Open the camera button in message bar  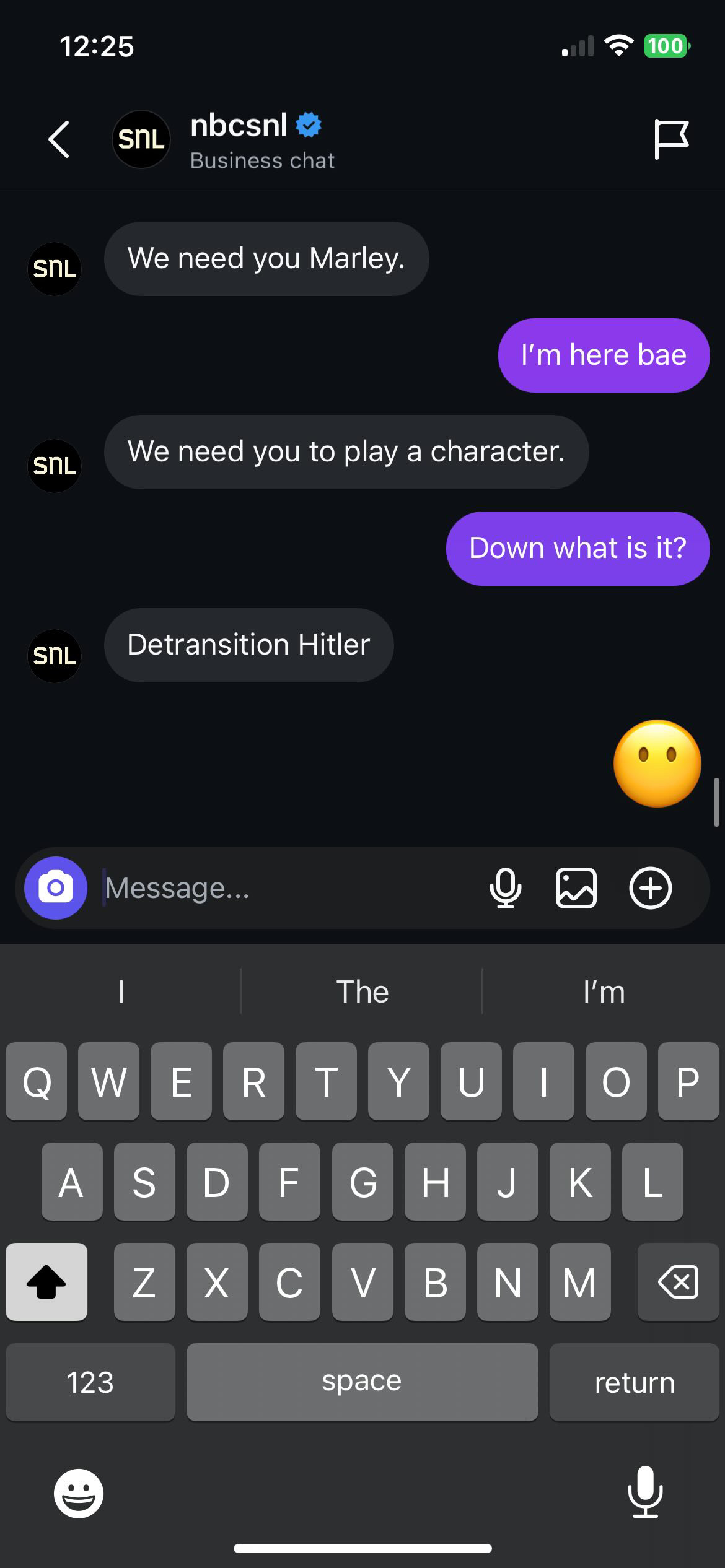[56, 888]
